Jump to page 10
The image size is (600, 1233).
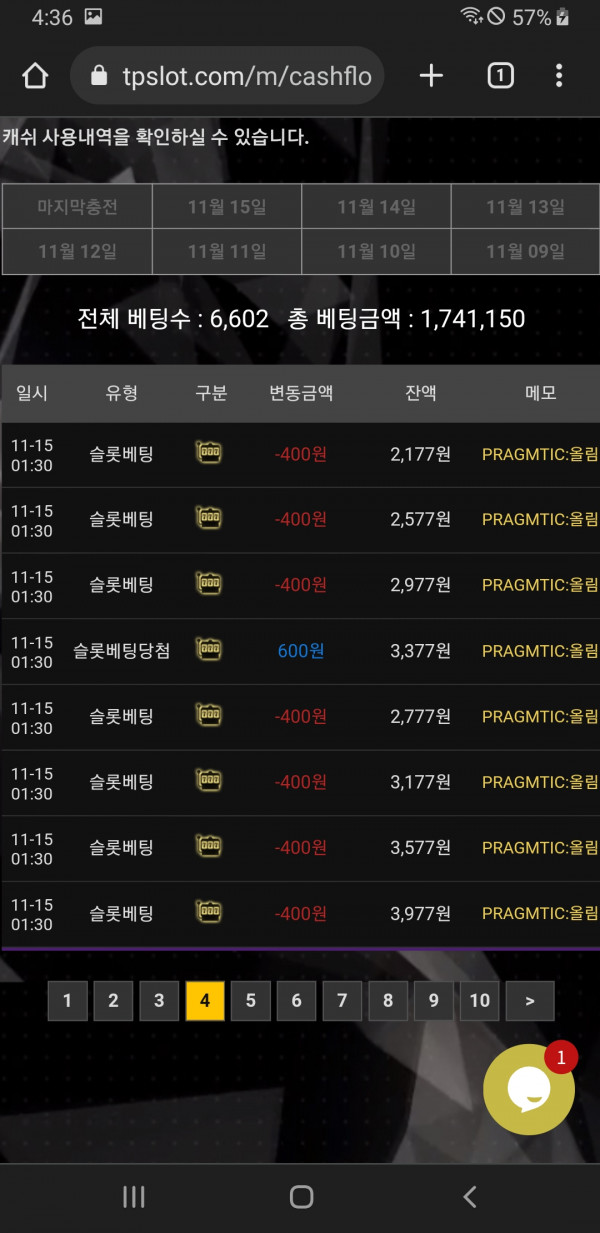tap(479, 1000)
